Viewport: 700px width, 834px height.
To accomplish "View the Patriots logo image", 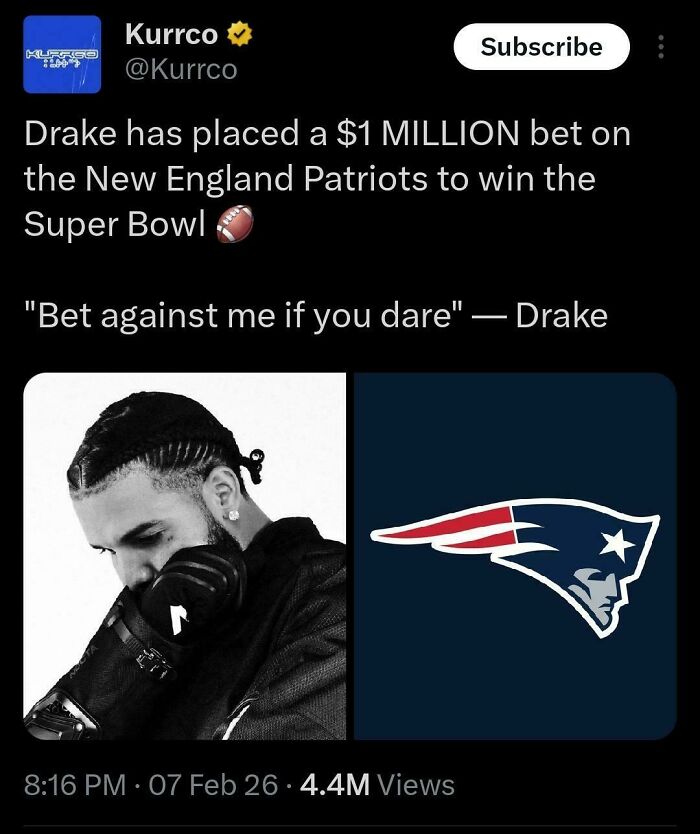I will point(515,556).
